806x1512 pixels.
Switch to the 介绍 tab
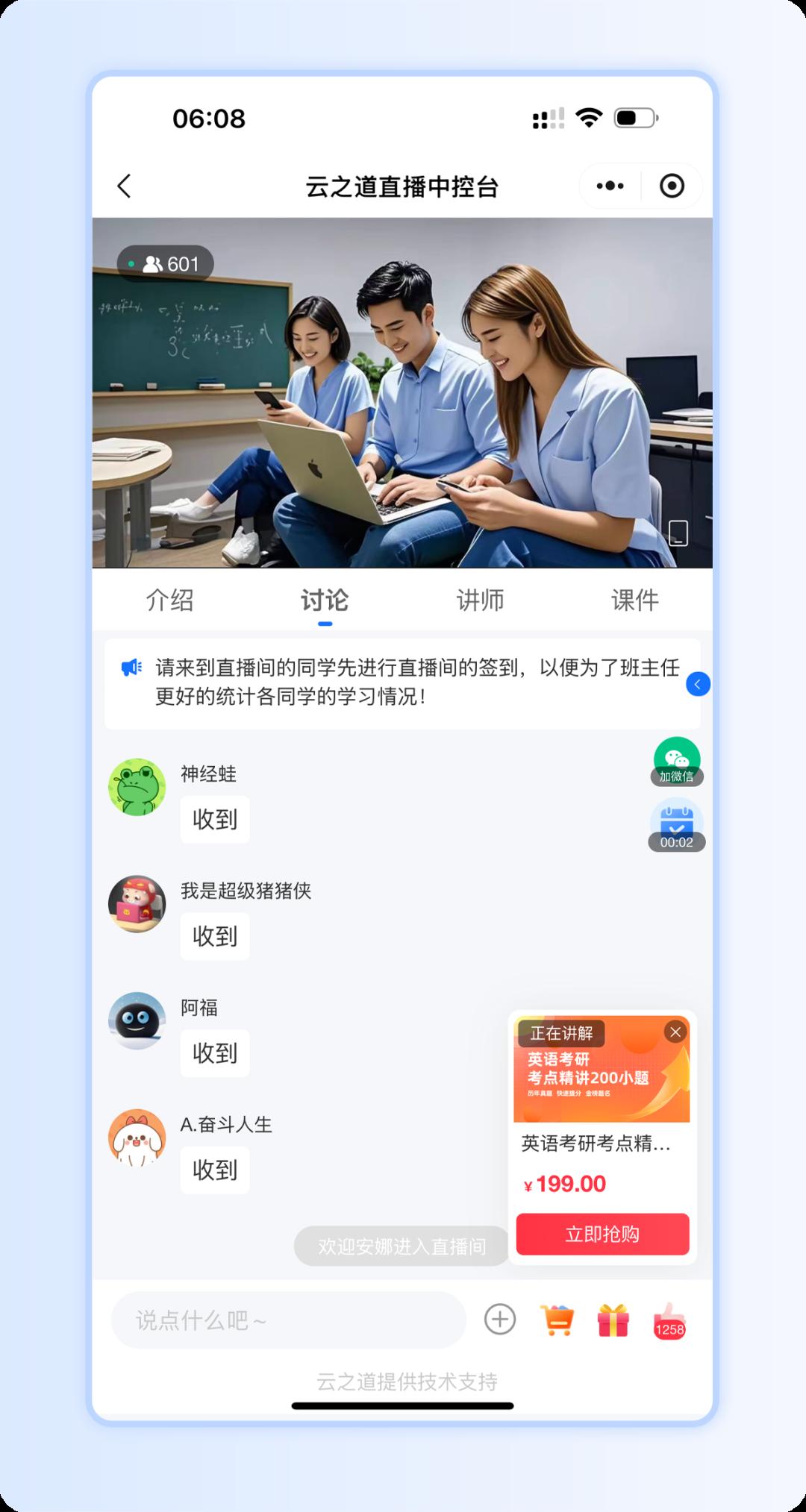169,600
